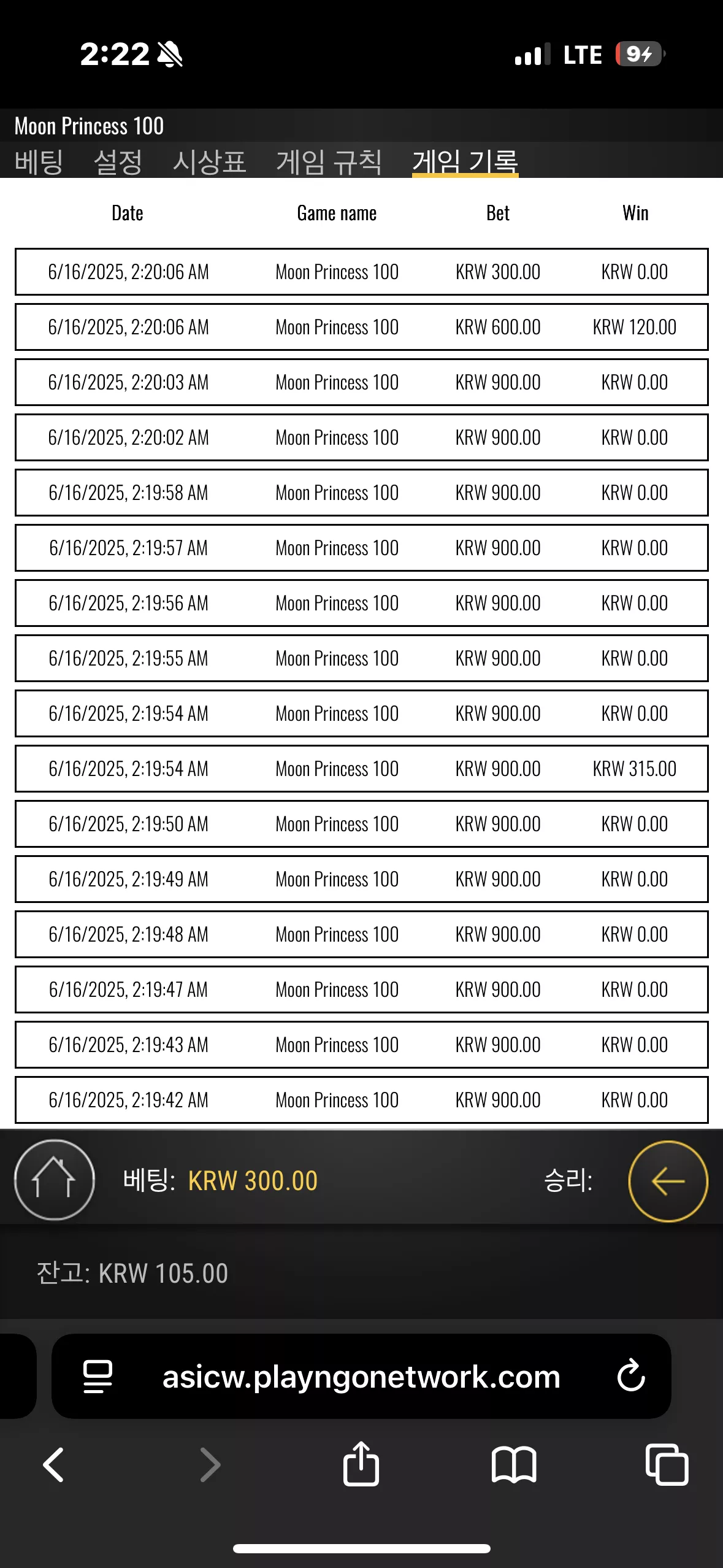The width and height of the screenshot is (723, 1568).
Task: Tap the home icon button
Action: pos(55,1180)
